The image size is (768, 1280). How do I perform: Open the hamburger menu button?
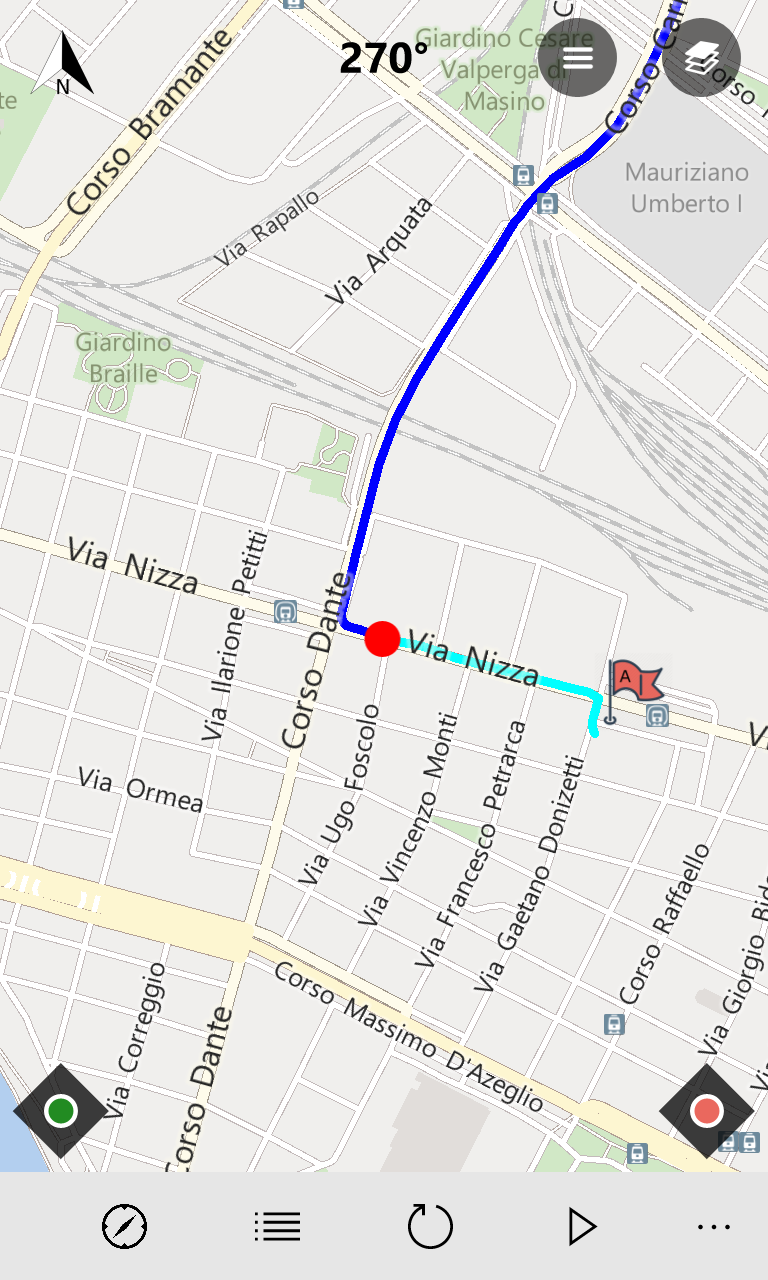point(577,57)
